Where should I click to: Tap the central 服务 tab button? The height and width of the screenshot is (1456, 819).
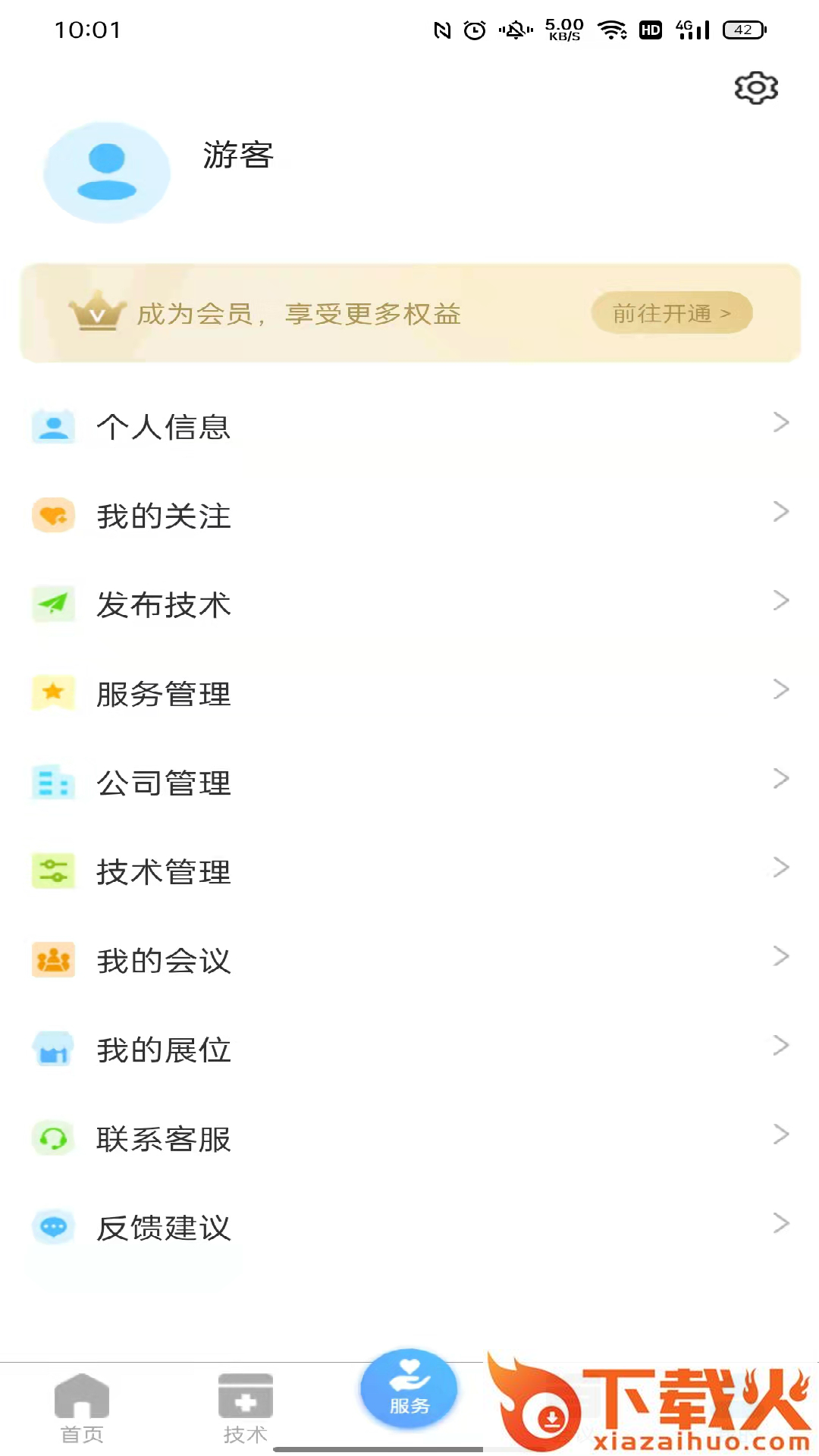(409, 1389)
